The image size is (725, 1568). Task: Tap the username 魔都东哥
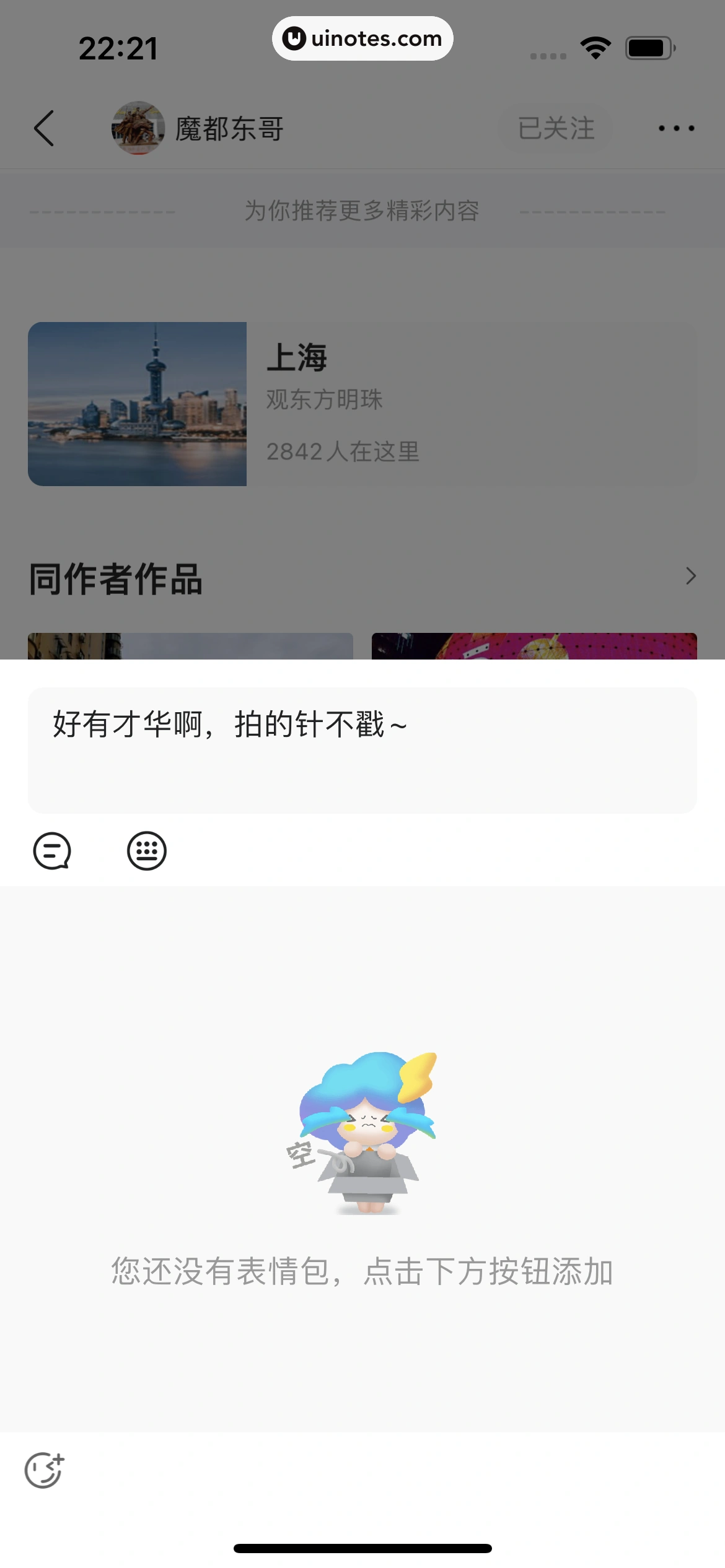[228, 128]
